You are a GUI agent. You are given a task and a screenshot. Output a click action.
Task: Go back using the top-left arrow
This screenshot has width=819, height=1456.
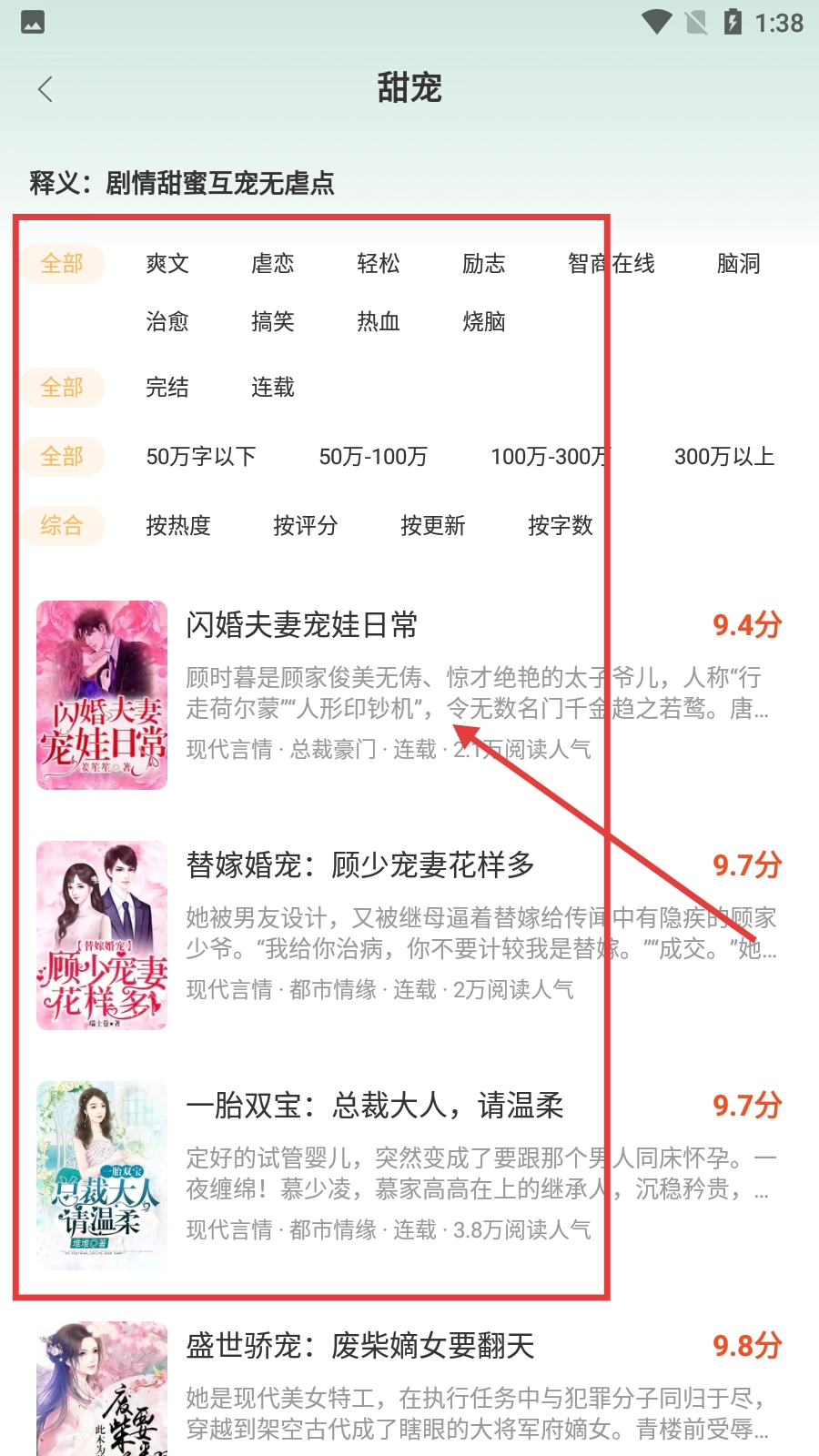pos(45,89)
